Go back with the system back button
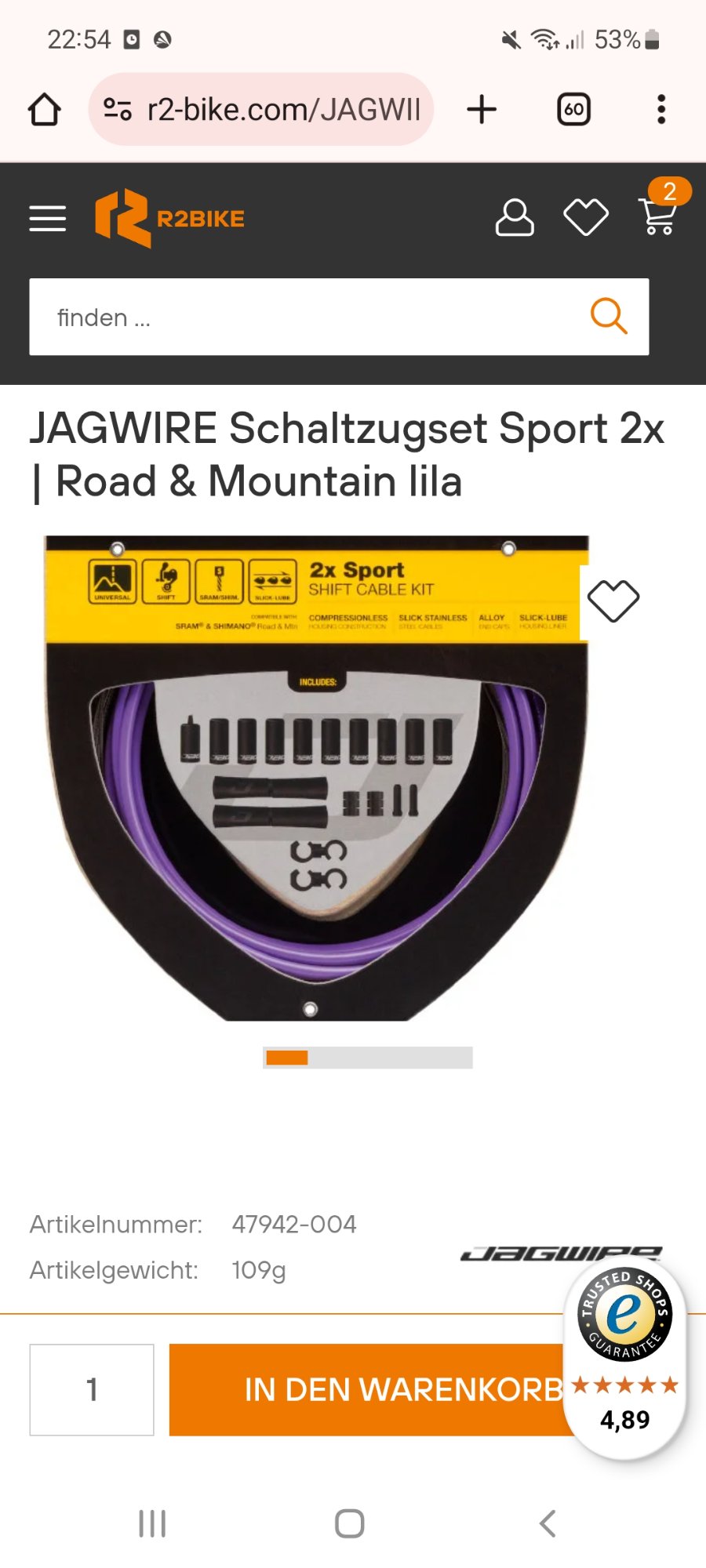Screen dimensions: 706x1568 point(548,1524)
